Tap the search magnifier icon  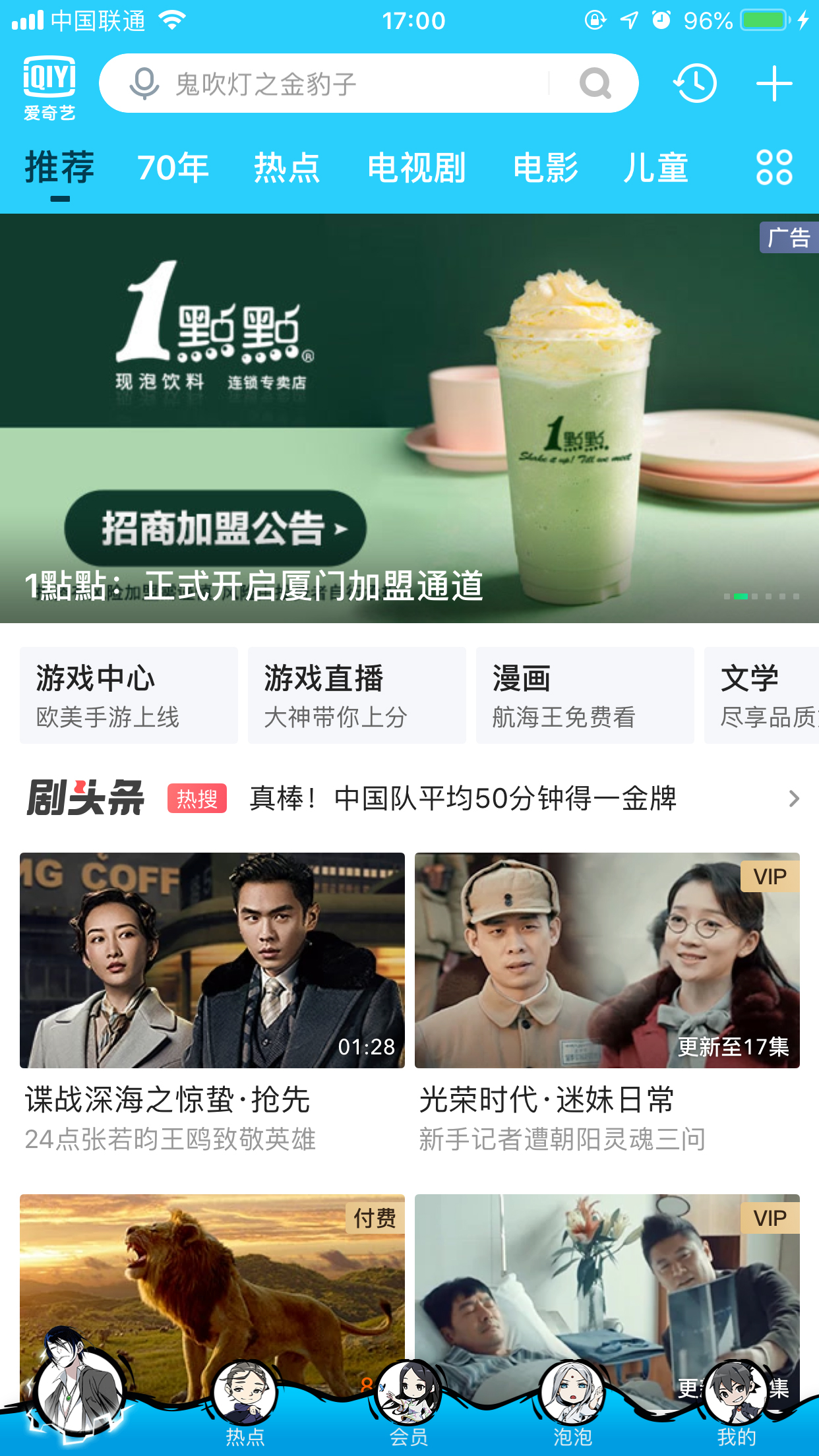click(x=594, y=83)
